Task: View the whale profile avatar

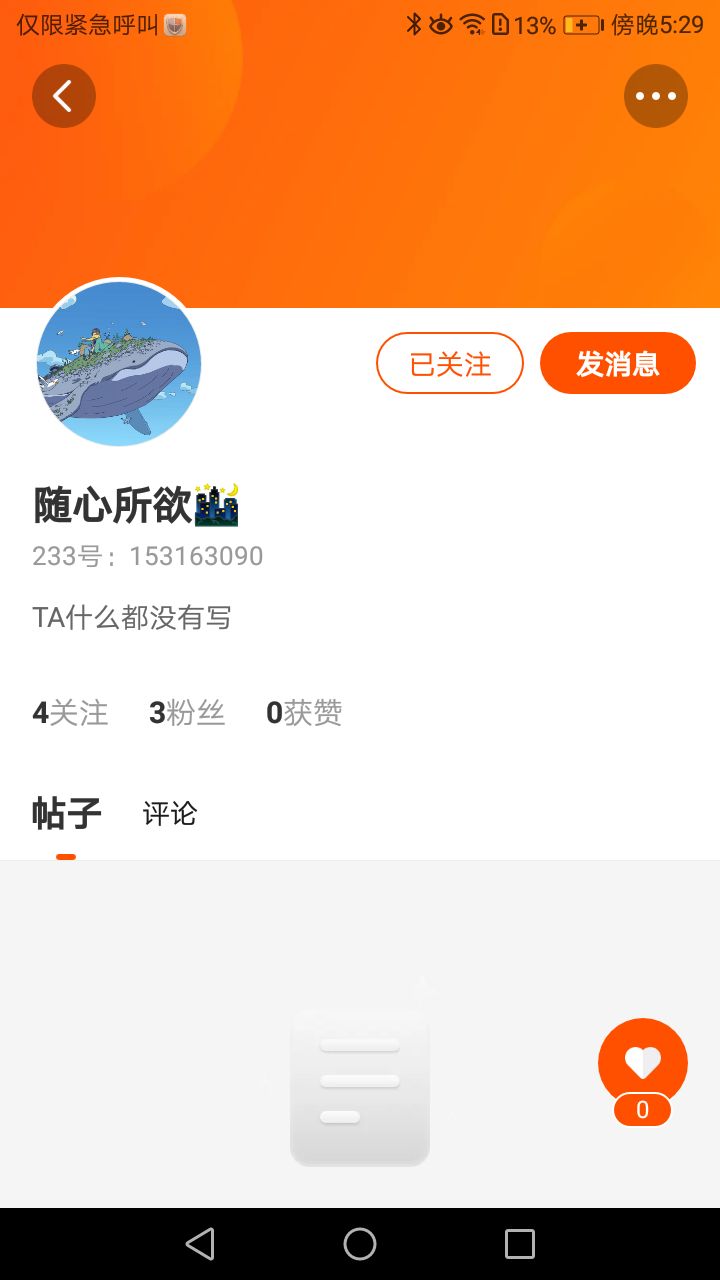Action: coord(119,362)
